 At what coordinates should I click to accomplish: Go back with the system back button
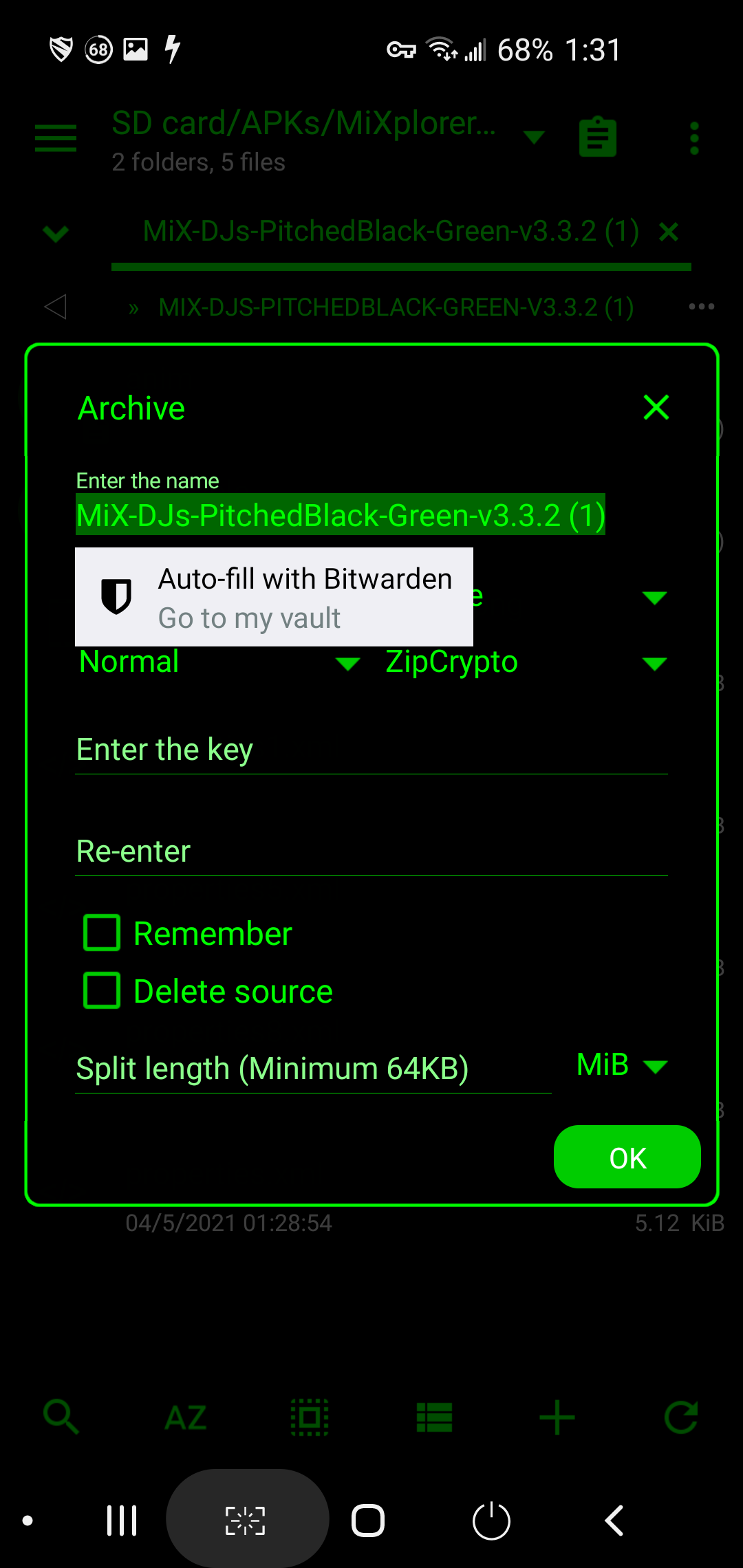tap(614, 1520)
